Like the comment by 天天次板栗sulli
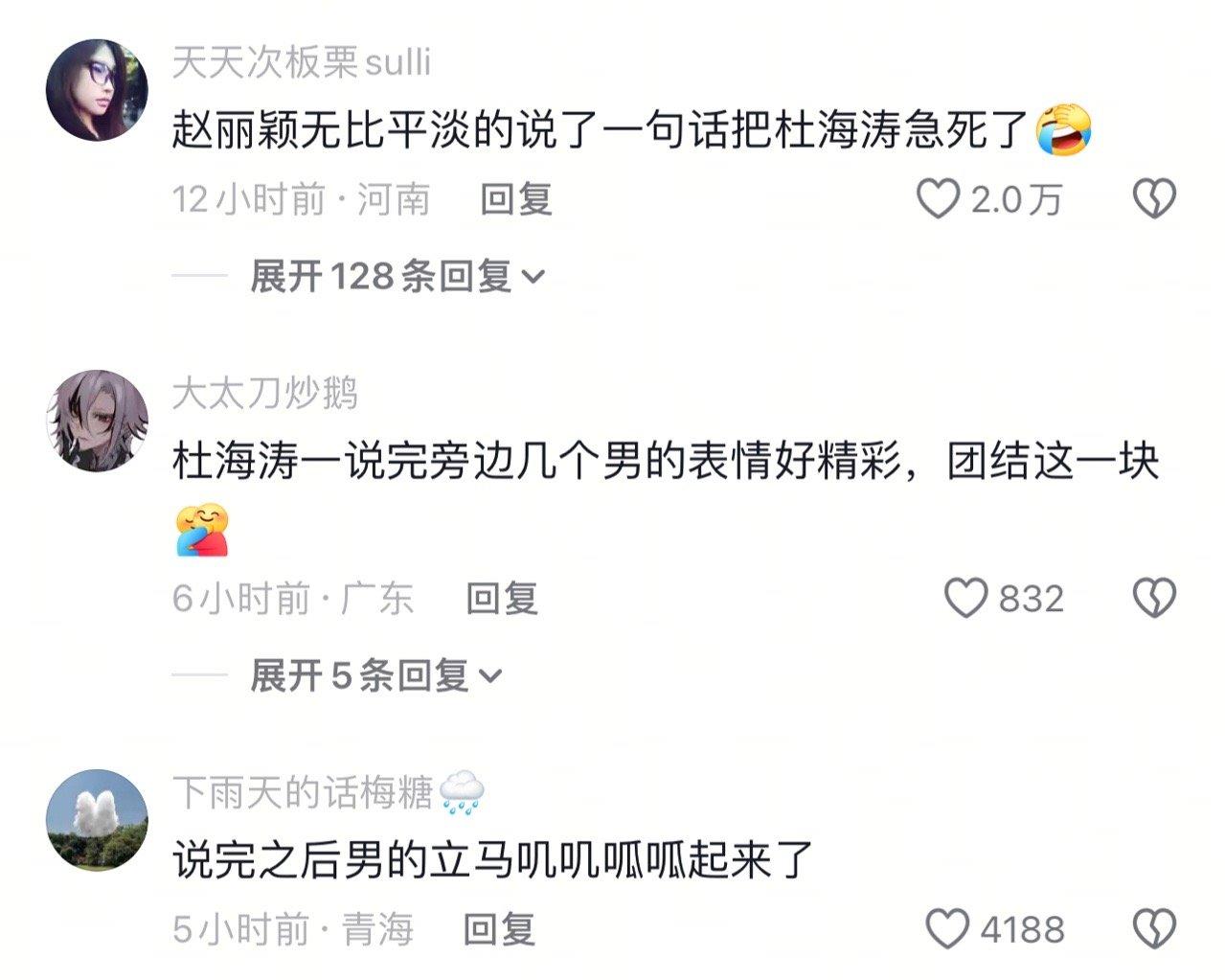1225x980 pixels. coord(938,199)
